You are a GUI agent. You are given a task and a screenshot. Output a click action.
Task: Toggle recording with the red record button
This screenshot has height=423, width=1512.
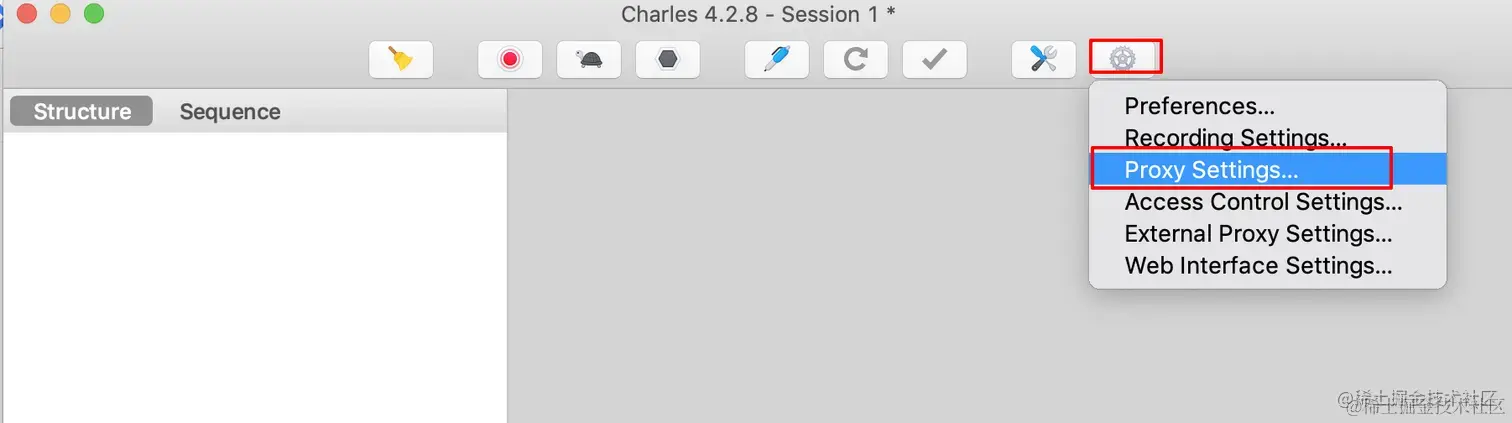[x=510, y=60]
